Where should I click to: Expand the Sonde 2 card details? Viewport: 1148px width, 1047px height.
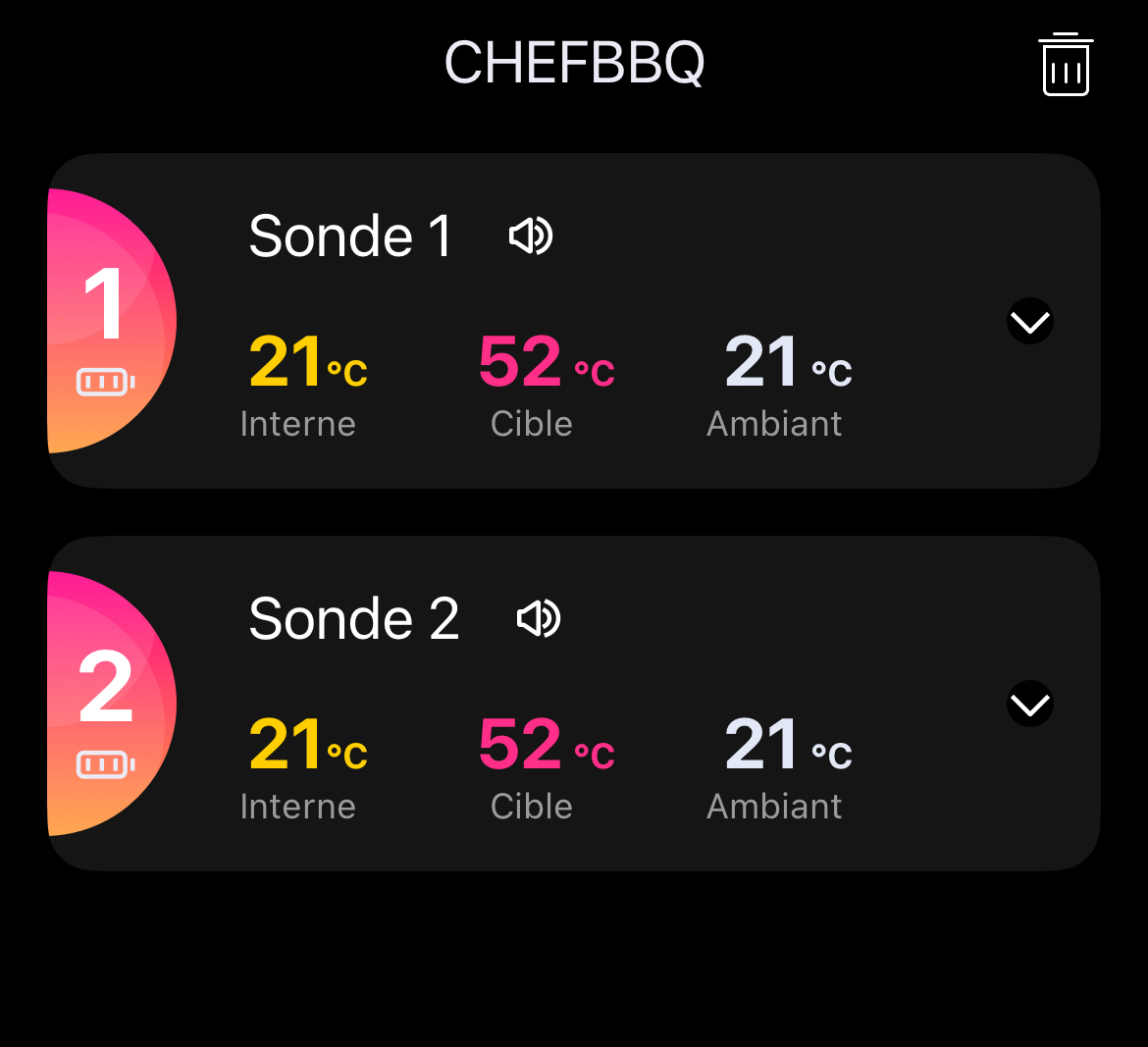tap(1030, 704)
